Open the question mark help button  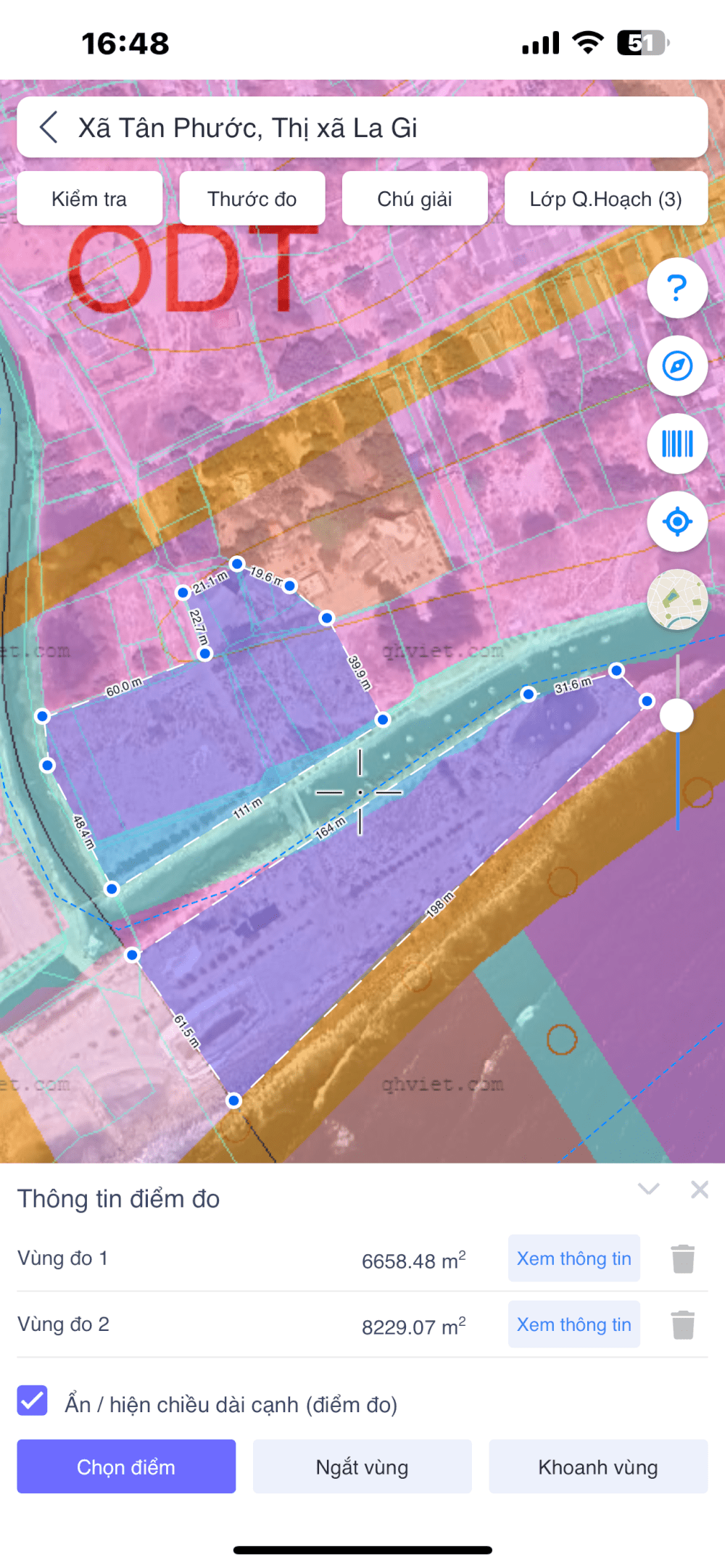tap(677, 288)
